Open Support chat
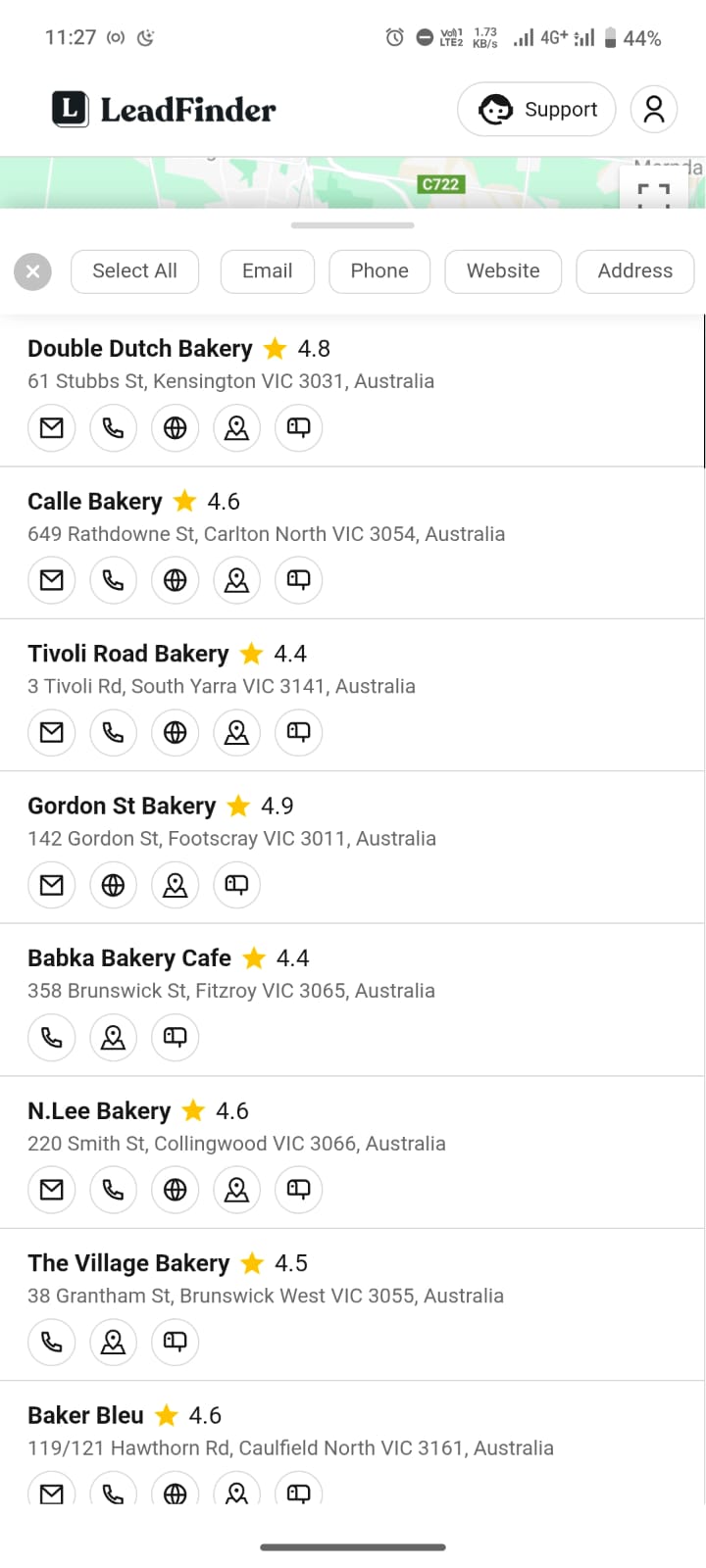Viewport: 706px width, 1568px height. coord(536,110)
